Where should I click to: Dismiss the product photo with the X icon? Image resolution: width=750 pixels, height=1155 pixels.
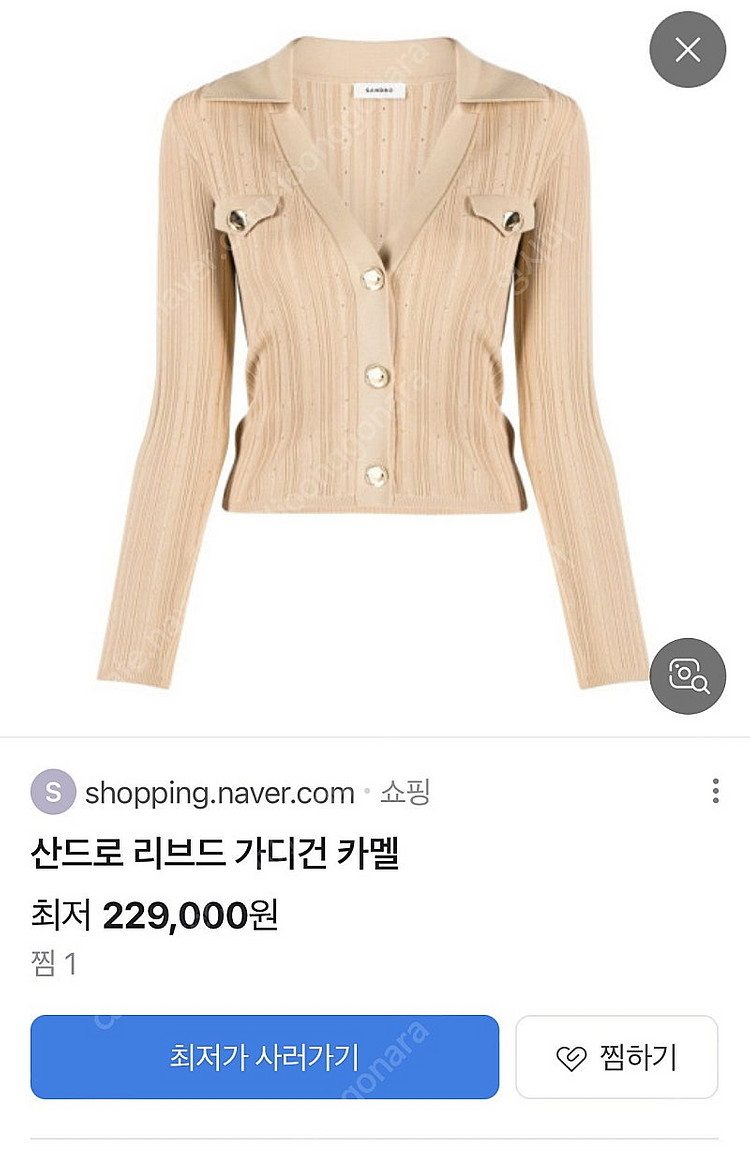pyautogui.click(x=687, y=51)
